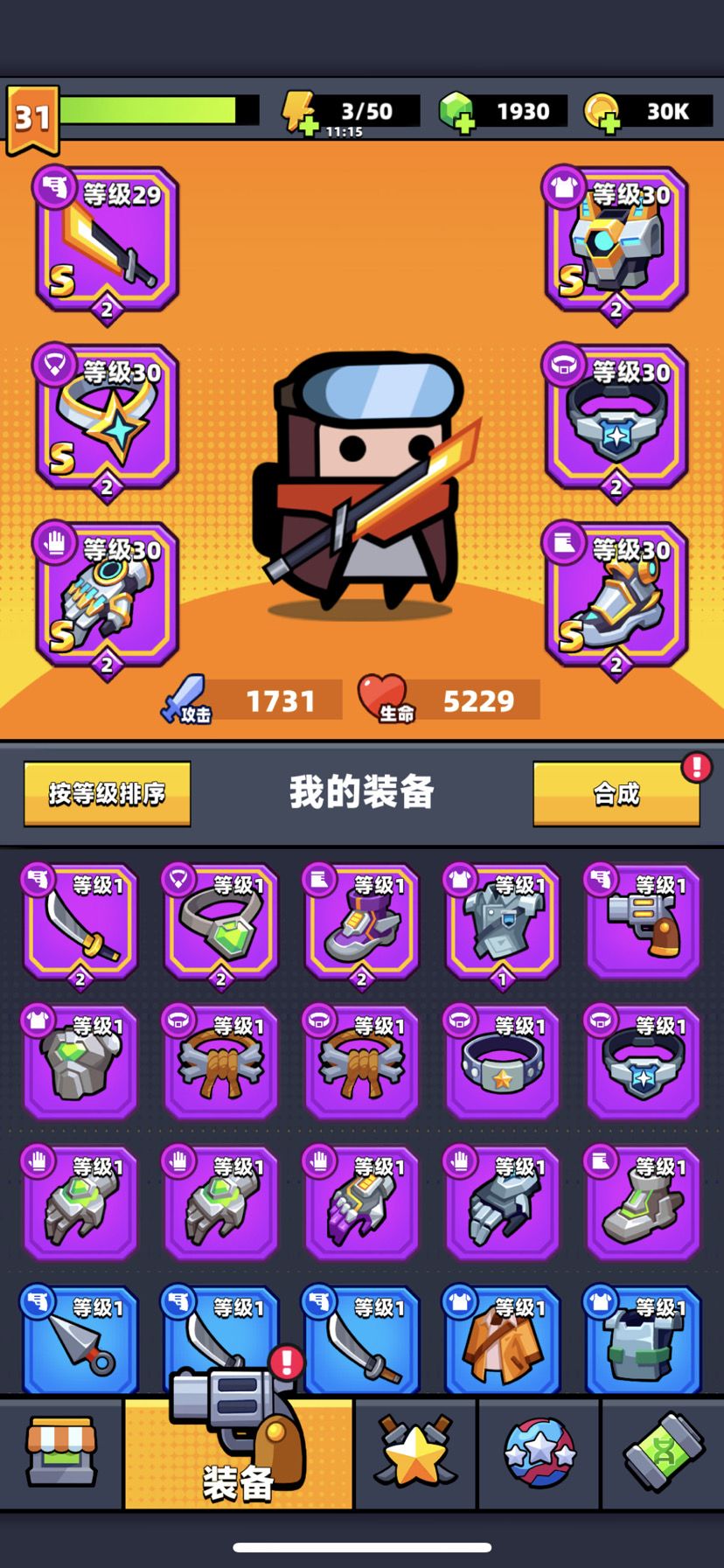Tap the plus button beside 30K coins

pyautogui.click(x=609, y=122)
